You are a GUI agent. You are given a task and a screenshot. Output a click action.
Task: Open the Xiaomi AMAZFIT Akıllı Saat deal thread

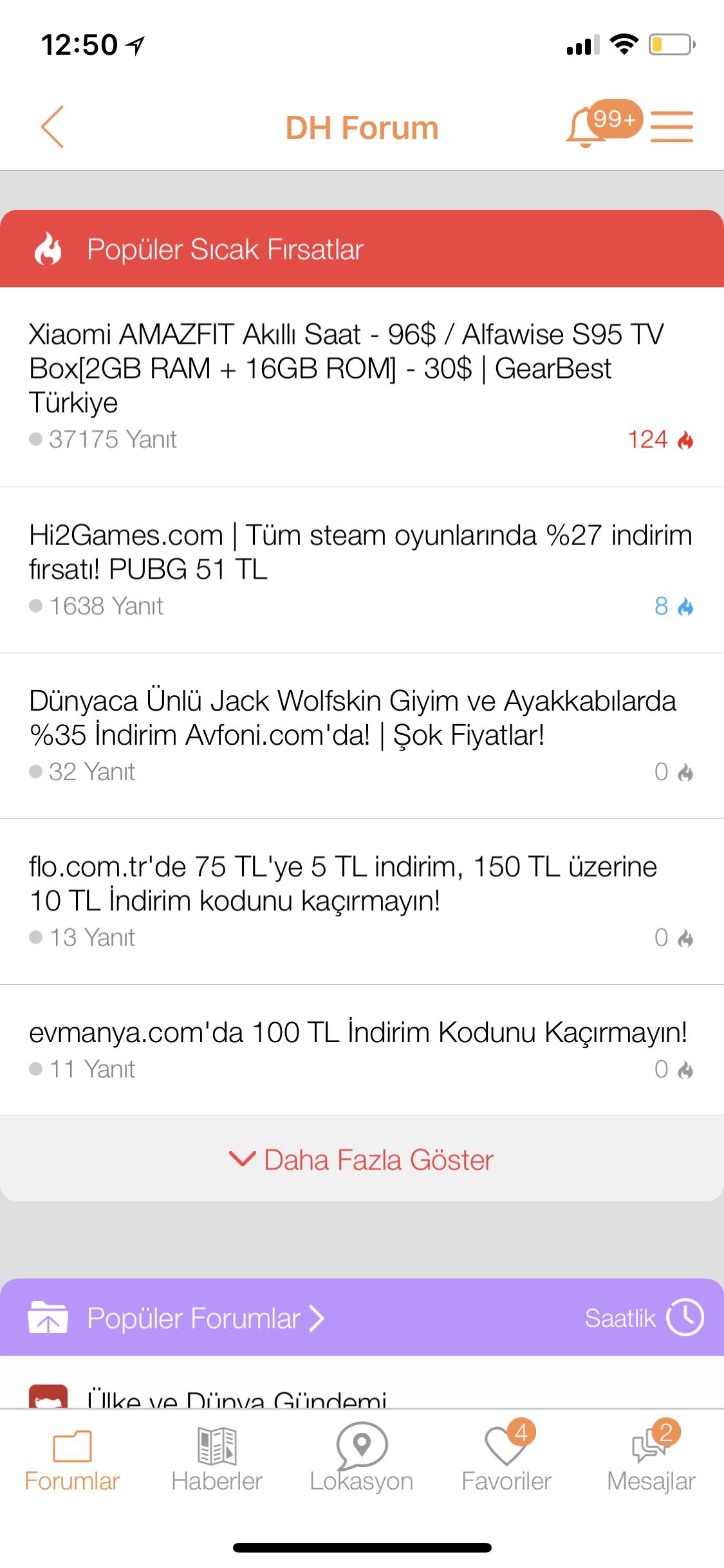coord(362,387)
